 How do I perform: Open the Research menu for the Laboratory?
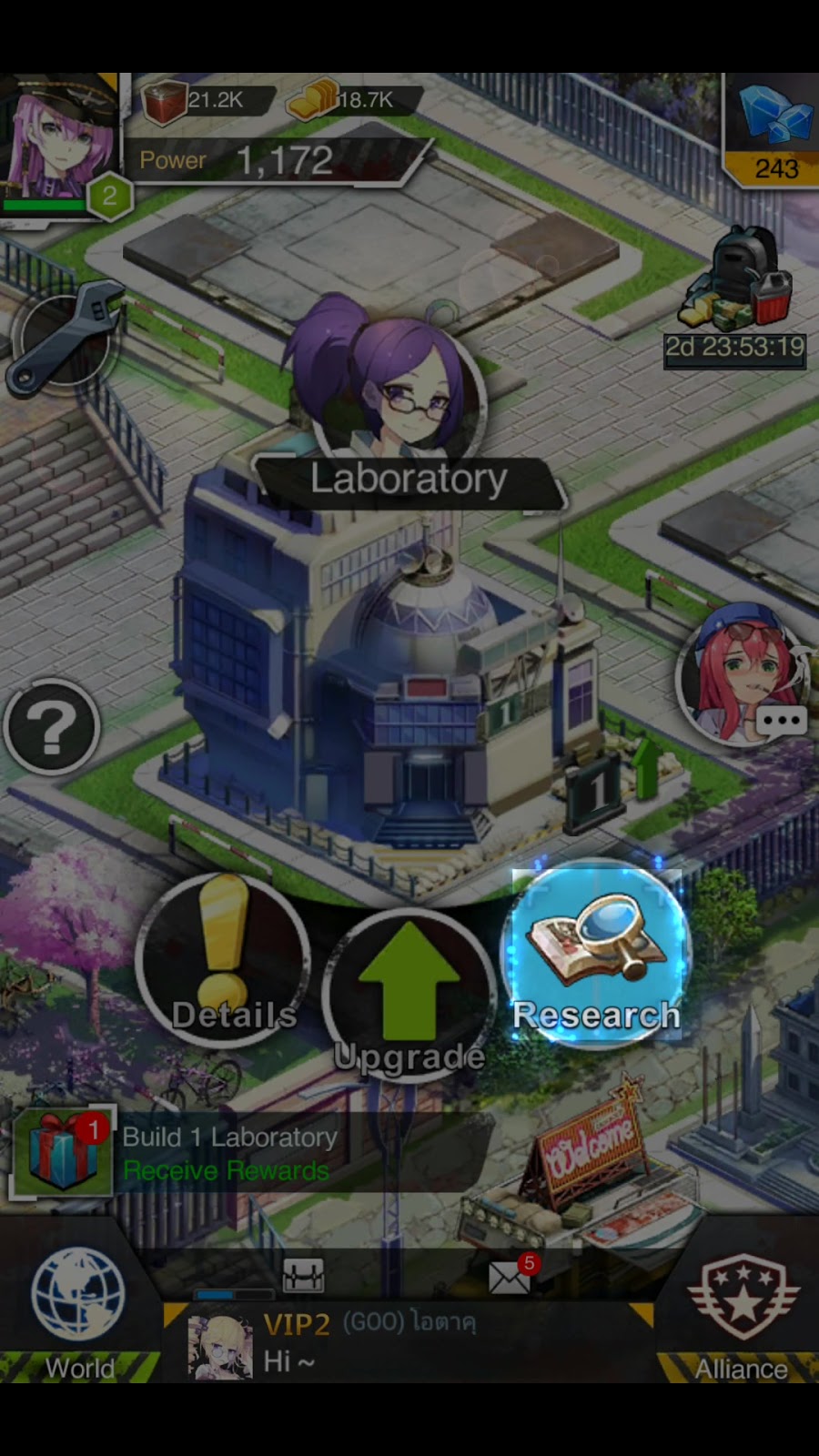coord(596,957)
